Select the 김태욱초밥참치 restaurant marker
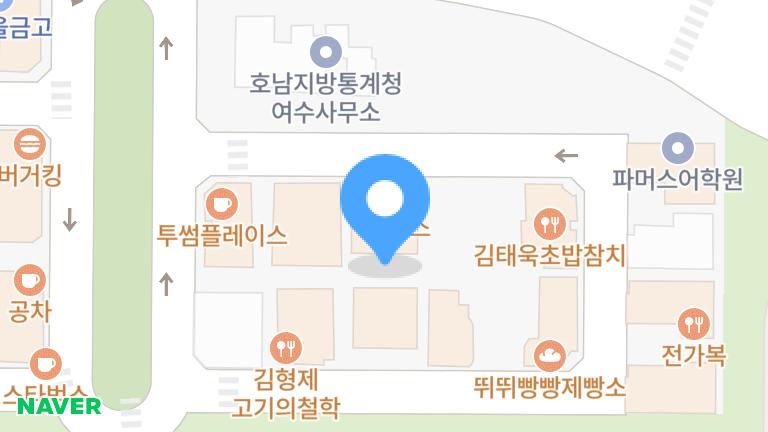This screenshot has width=768, height=432. [x=549, y=223]
